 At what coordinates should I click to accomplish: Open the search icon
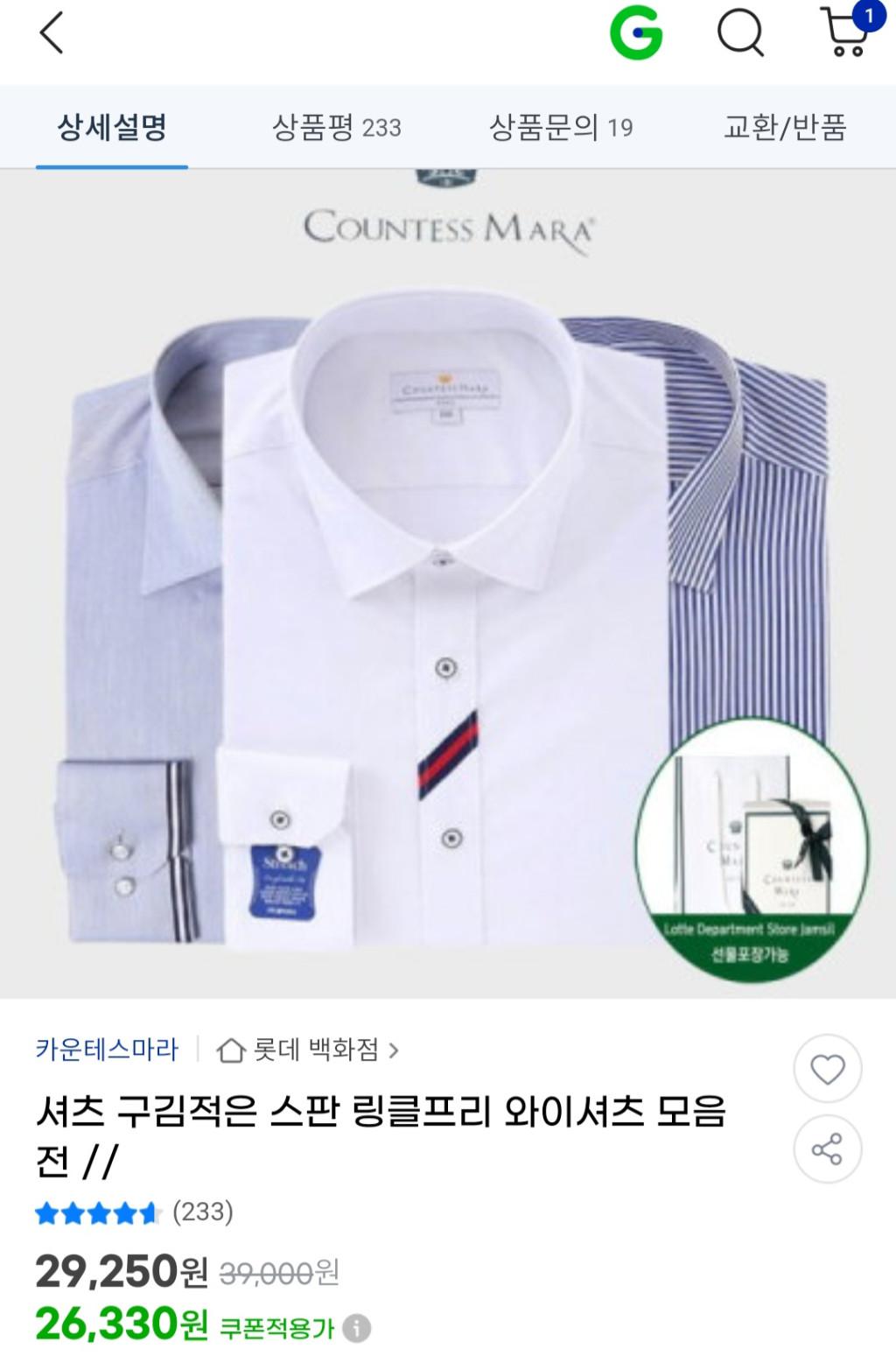[x=740, y=35]
